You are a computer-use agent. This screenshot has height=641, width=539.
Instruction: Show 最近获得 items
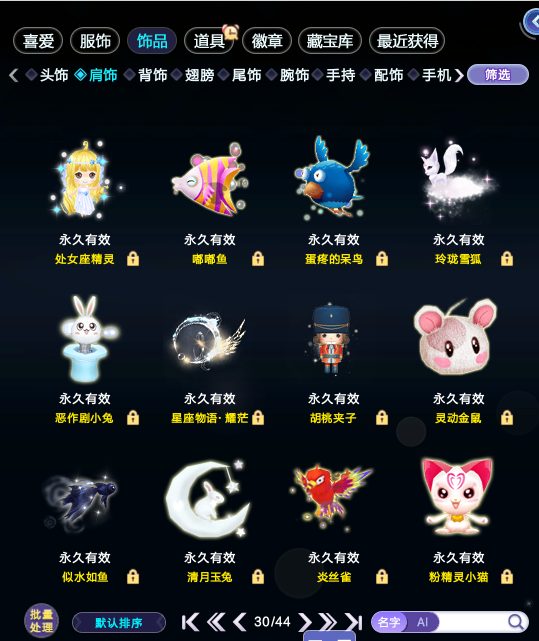407,41
